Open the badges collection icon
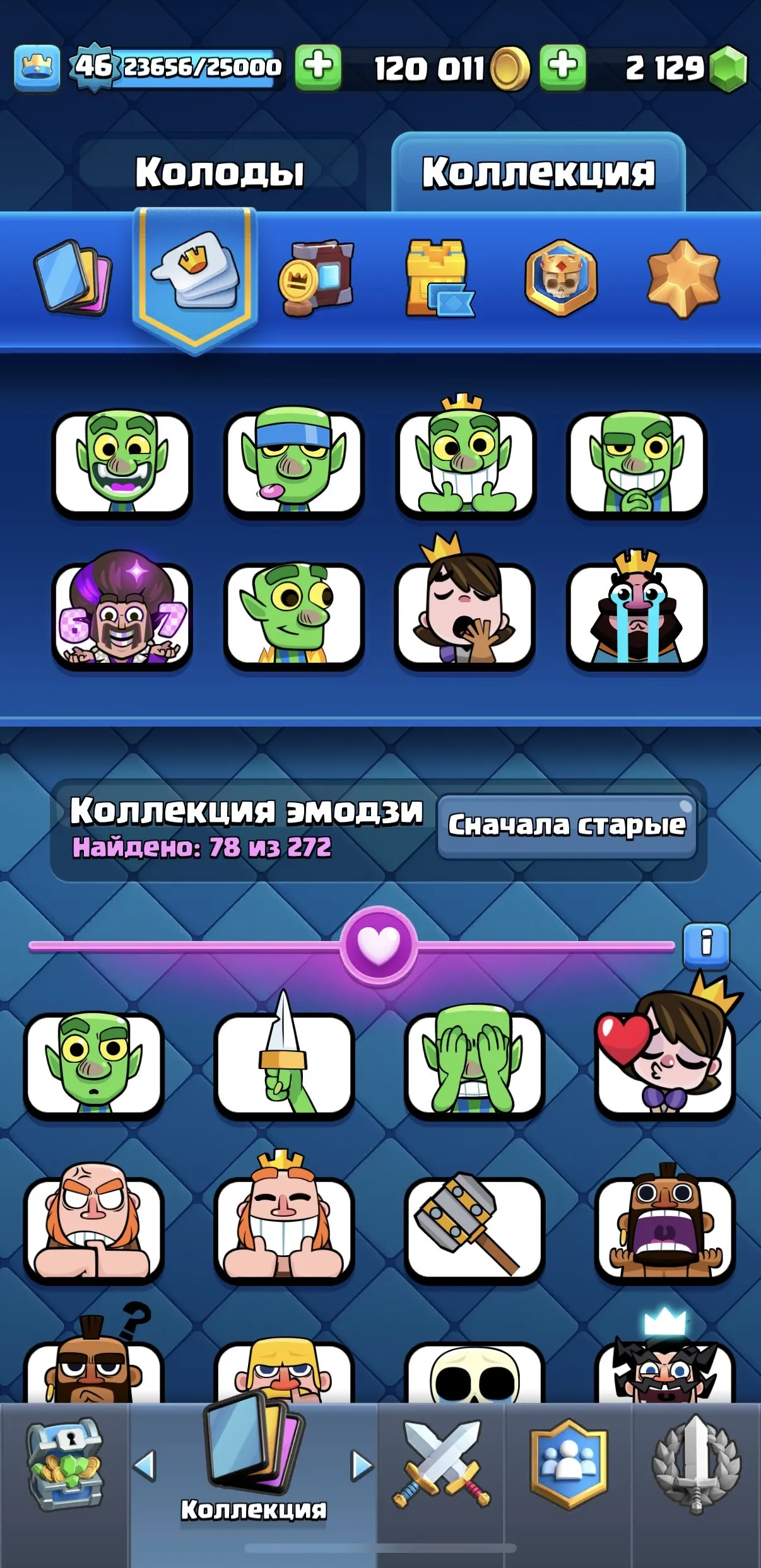761x1568 pixels. tap(317, 278)
